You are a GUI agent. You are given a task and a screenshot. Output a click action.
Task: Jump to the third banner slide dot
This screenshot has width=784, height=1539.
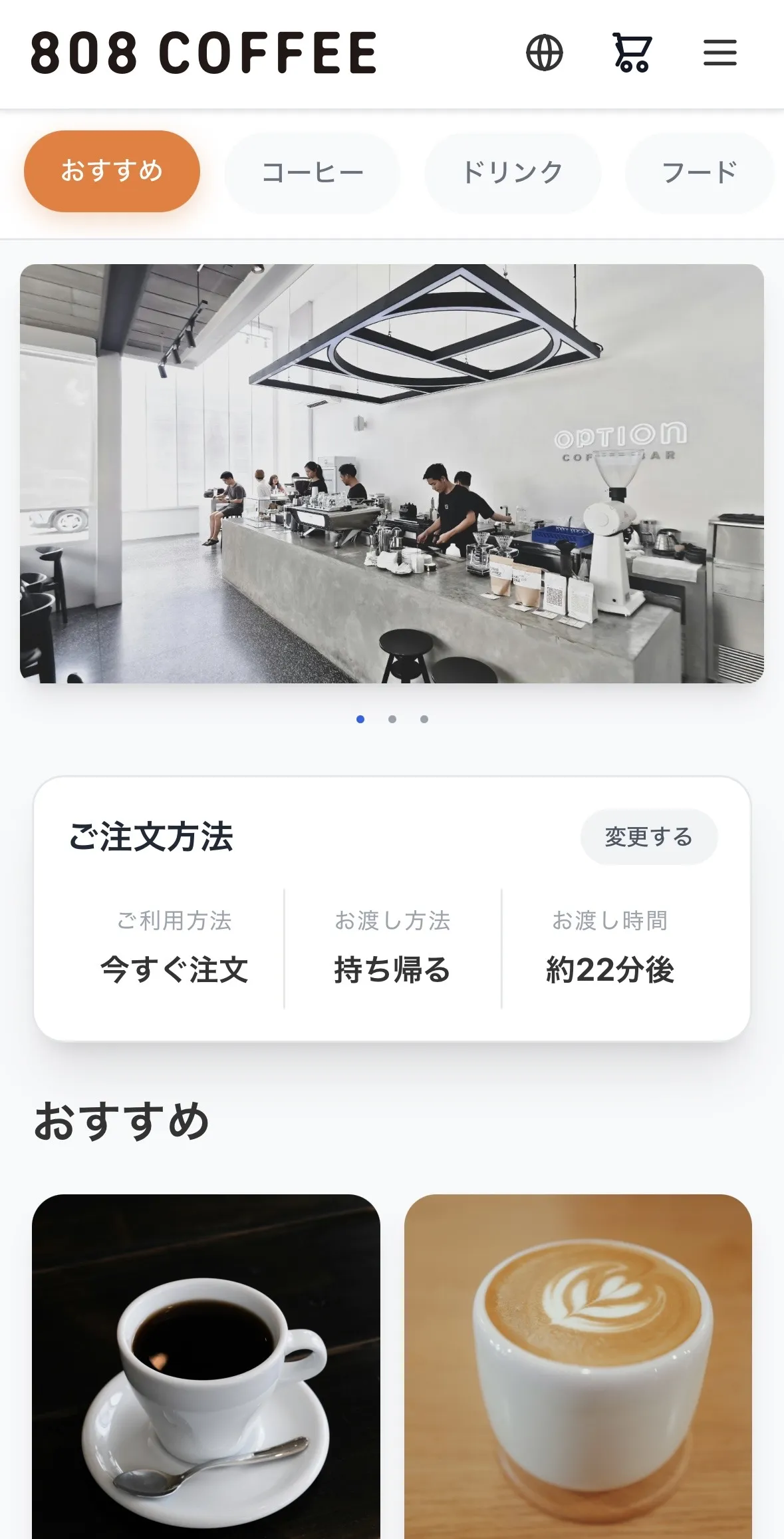pos(424,719)
